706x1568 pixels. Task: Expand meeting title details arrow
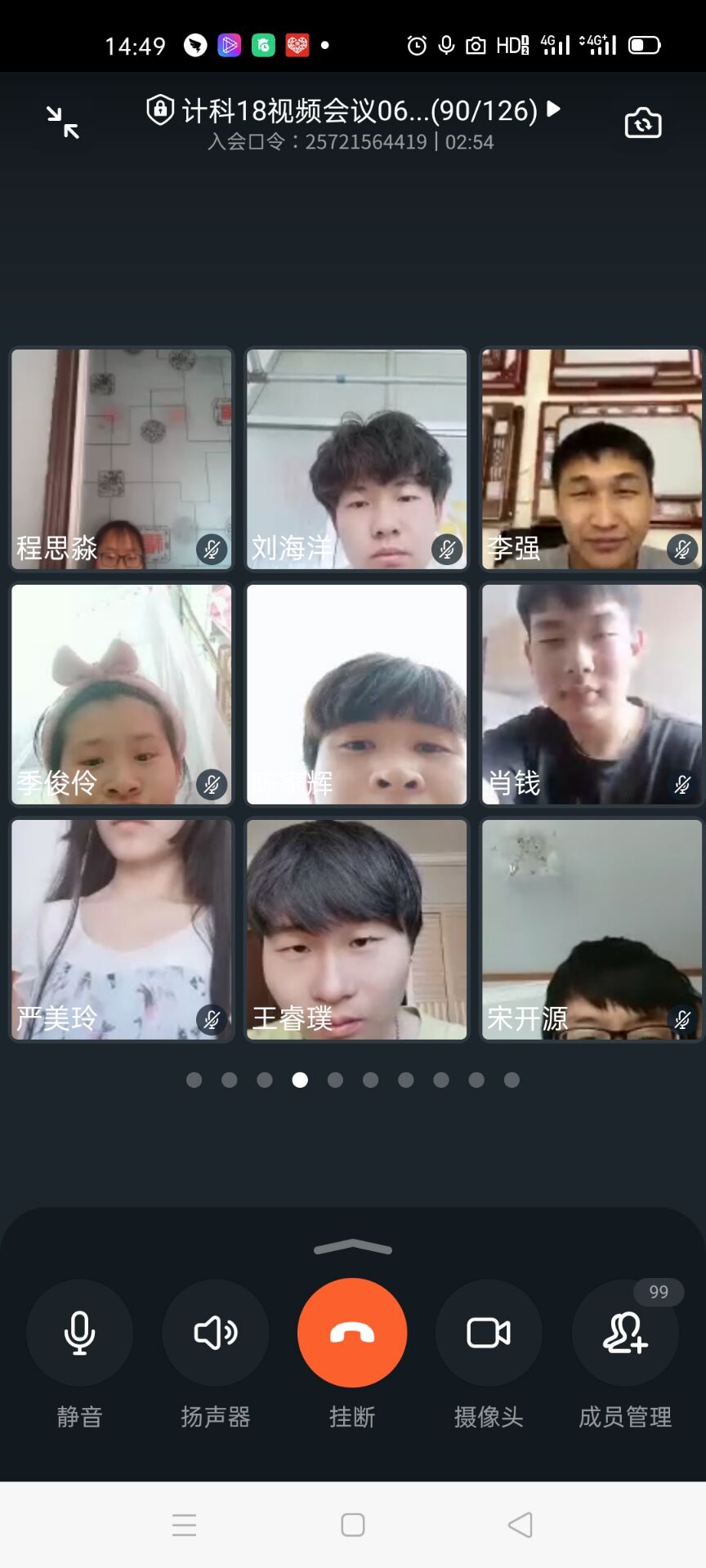point(554,109)
